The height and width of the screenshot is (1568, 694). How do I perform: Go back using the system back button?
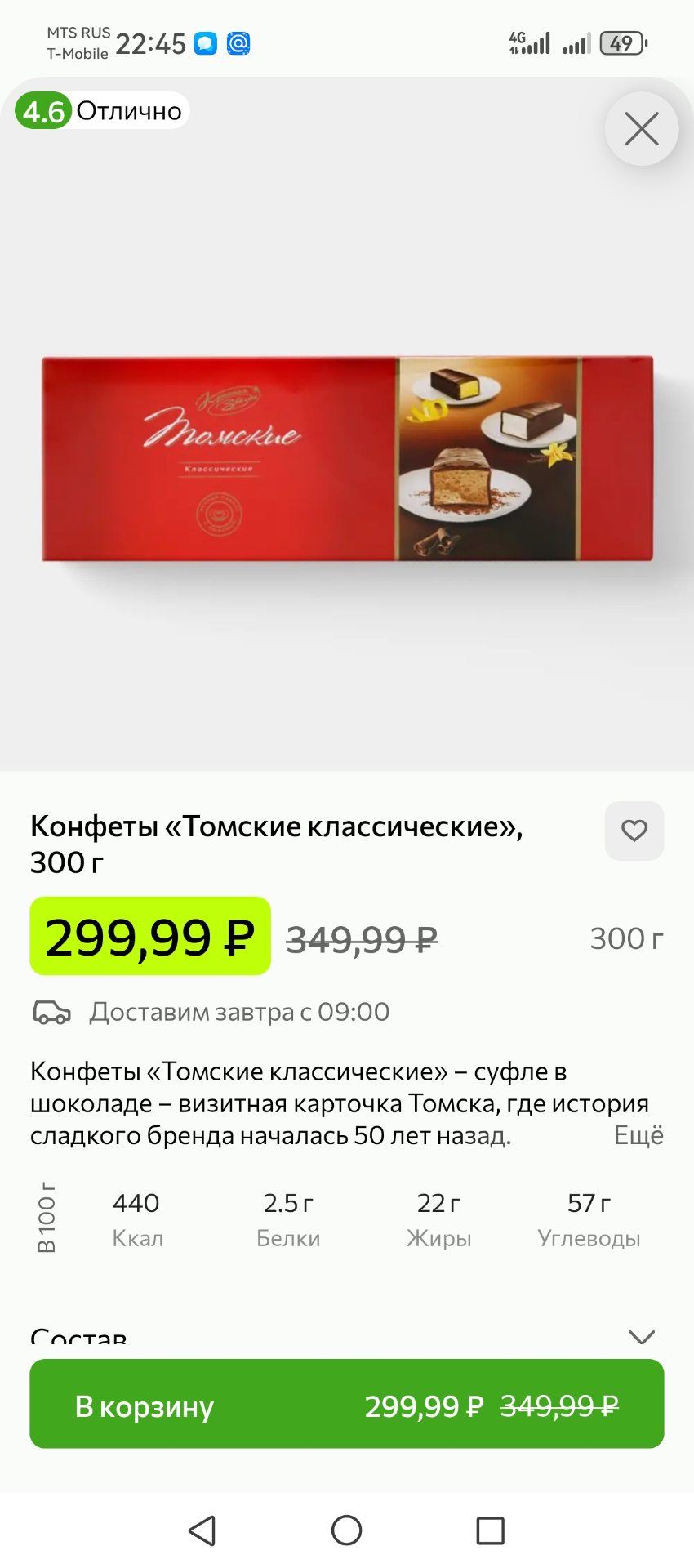tap(202, 1530)
